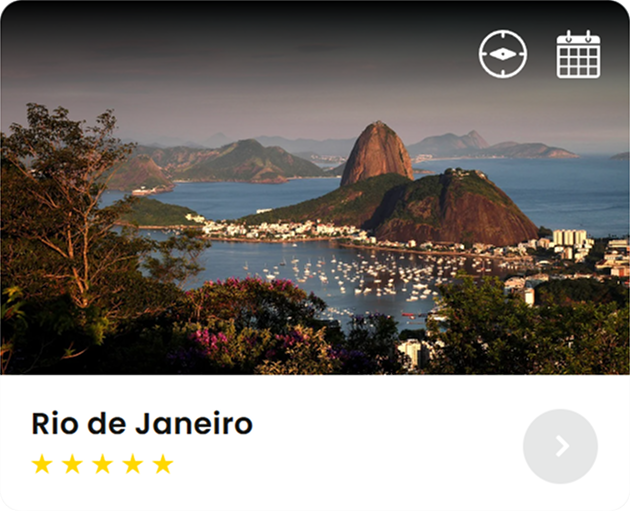This screenshot has width=630, height=511.
Task: Open the compass icon on the photo
Action: (x=502, y=54)
